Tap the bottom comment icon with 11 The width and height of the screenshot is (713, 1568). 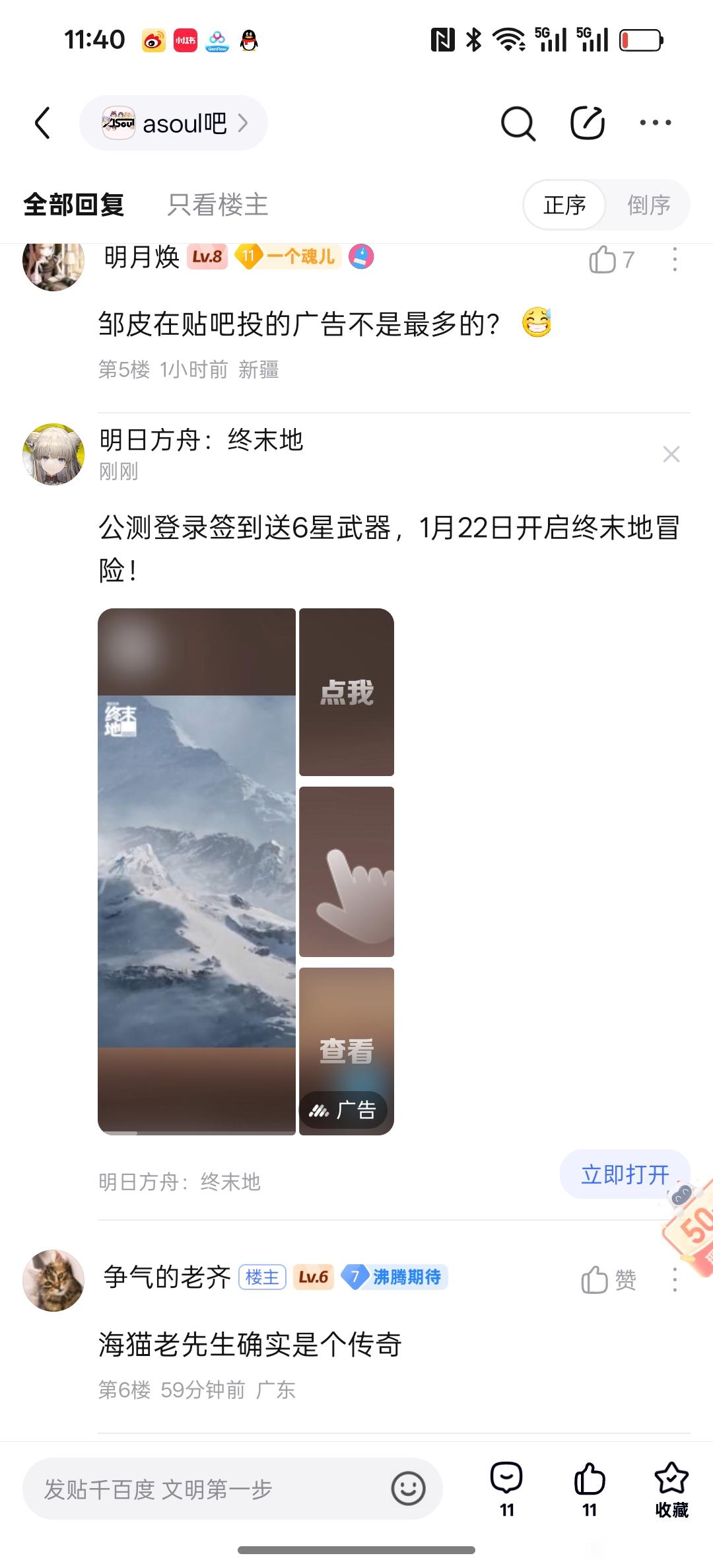coord(506,1490)
